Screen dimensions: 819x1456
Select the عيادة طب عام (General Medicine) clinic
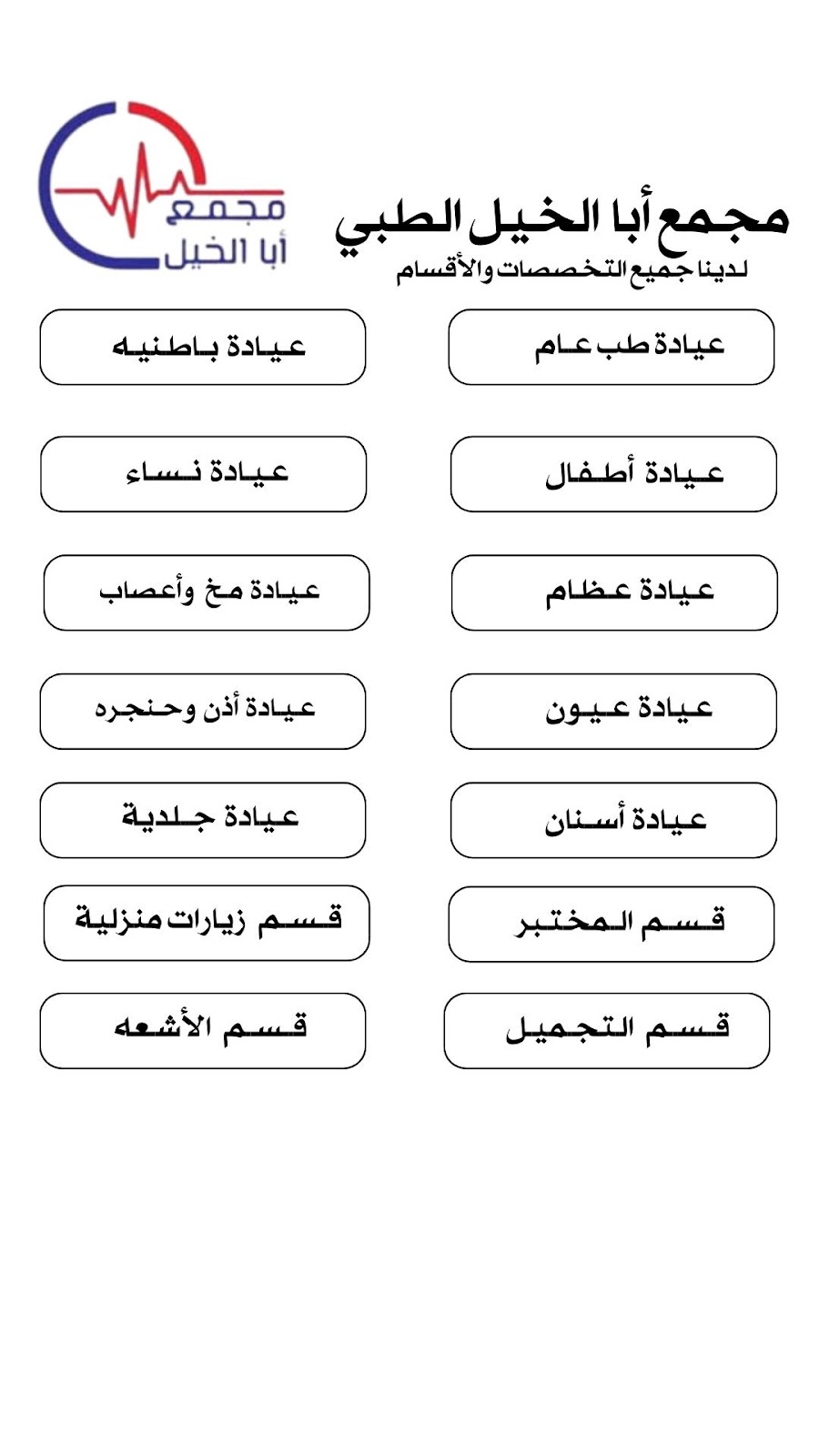611,348
